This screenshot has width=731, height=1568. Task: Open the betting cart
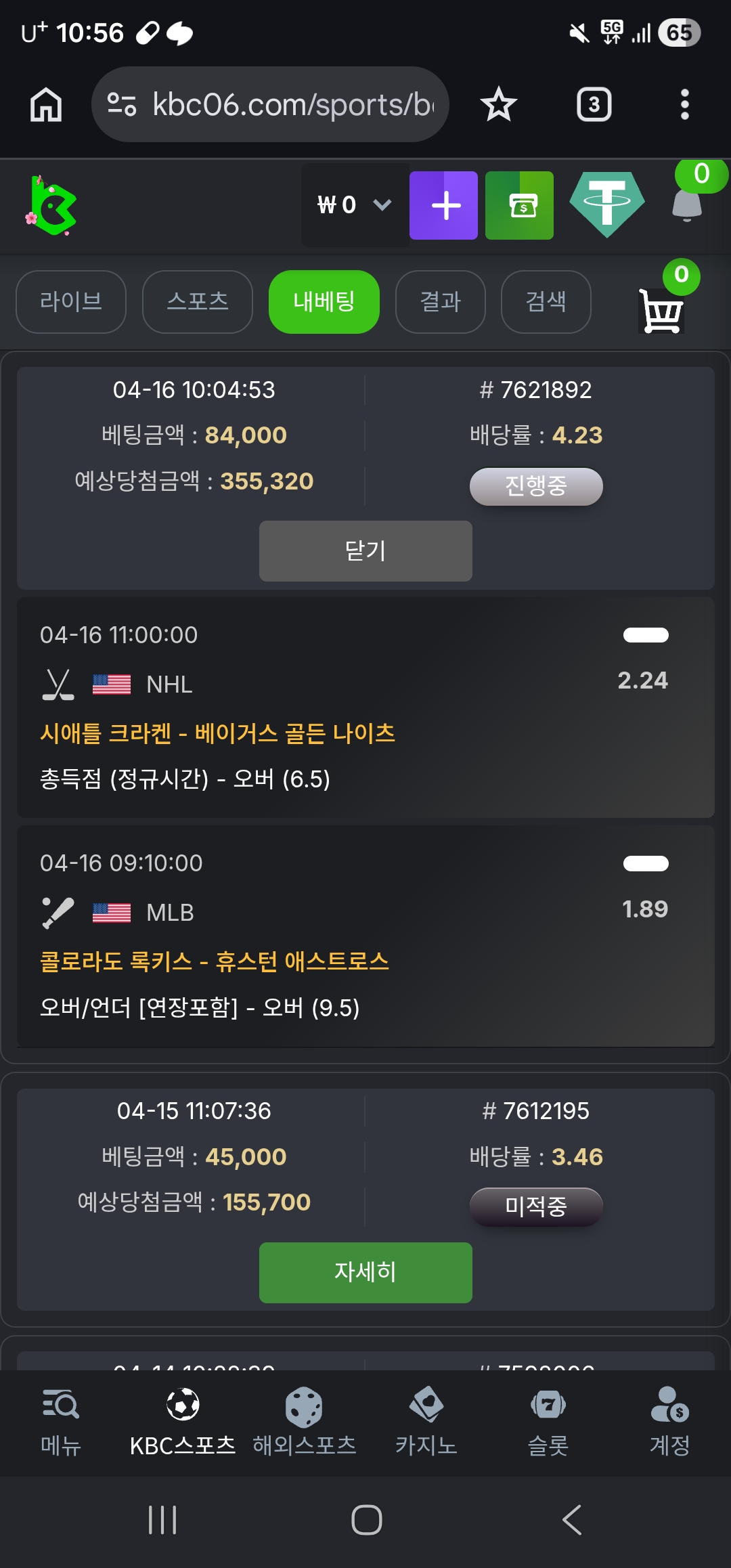[x=661, y=310]
